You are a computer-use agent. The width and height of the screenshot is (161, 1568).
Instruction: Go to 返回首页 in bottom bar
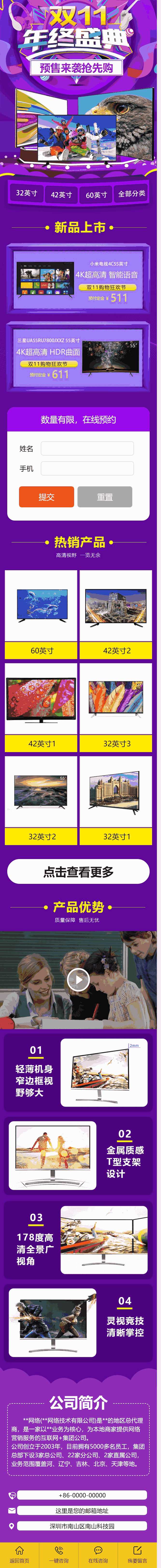coord(20,1555)
